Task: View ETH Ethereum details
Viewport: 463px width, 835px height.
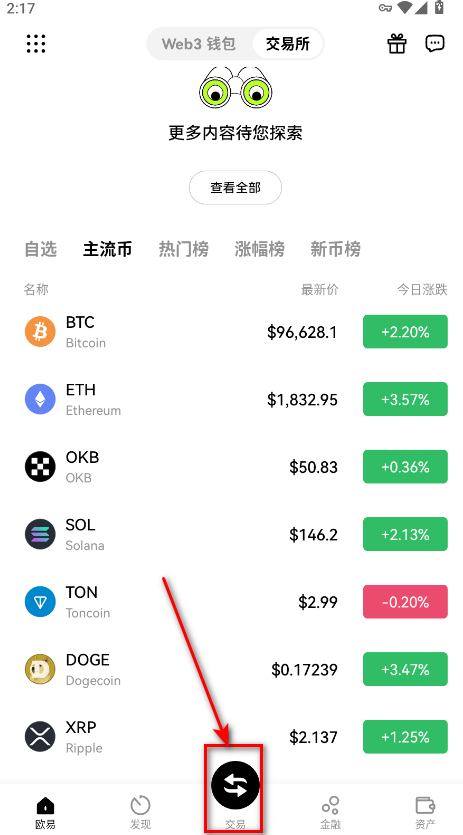Action: pyautogui.click(x=235, y=399)
